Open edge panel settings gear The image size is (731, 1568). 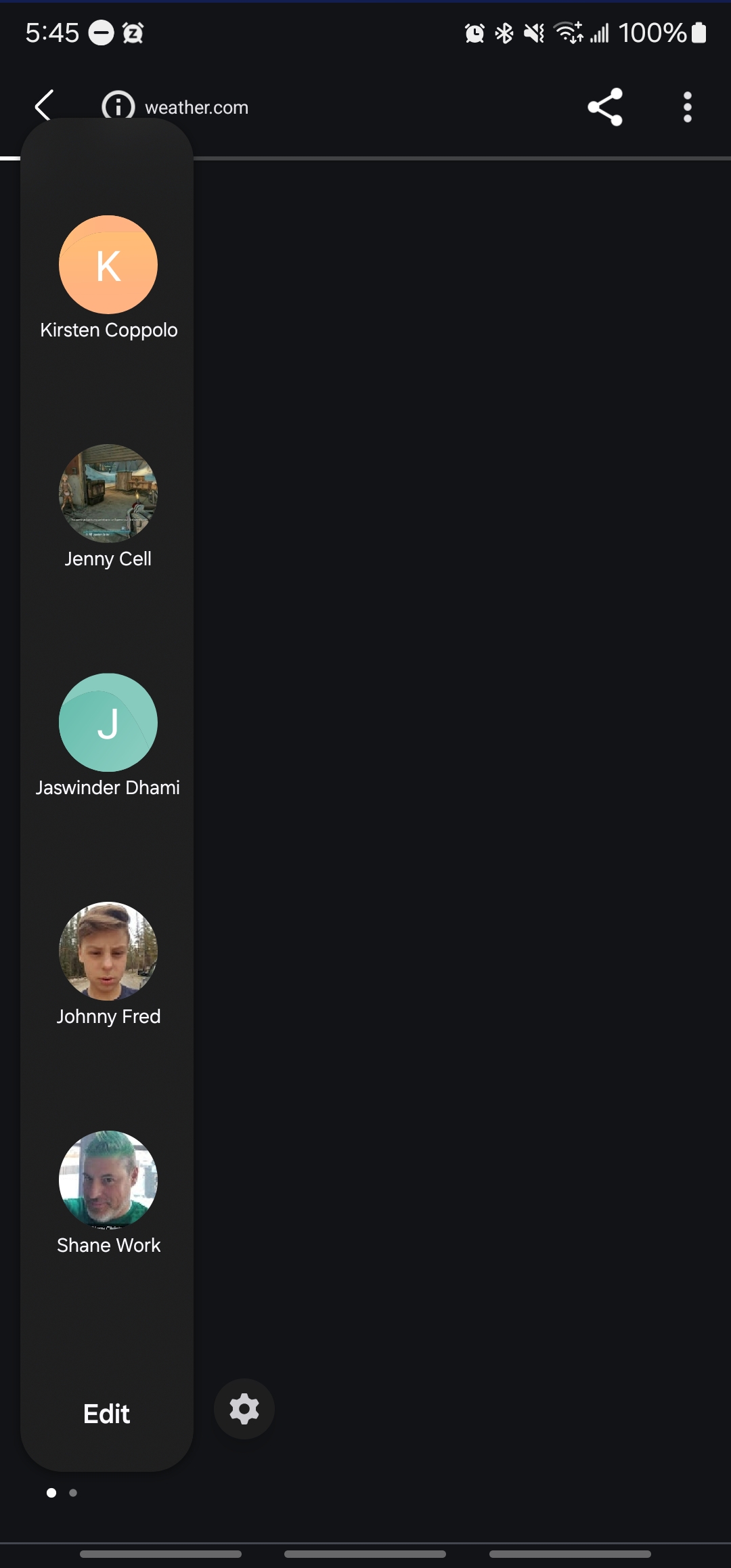pos(244,1409)
